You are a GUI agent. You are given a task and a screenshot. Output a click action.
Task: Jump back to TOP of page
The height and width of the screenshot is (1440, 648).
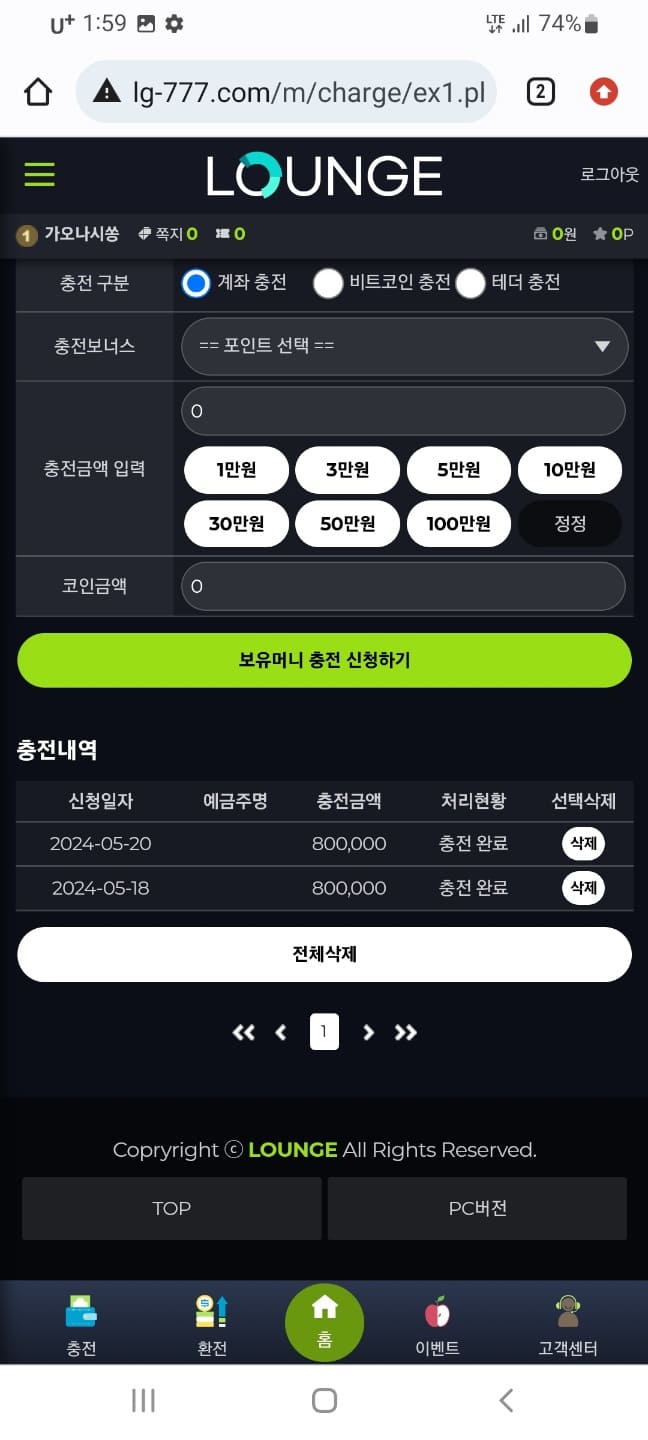pos(172,1208)
